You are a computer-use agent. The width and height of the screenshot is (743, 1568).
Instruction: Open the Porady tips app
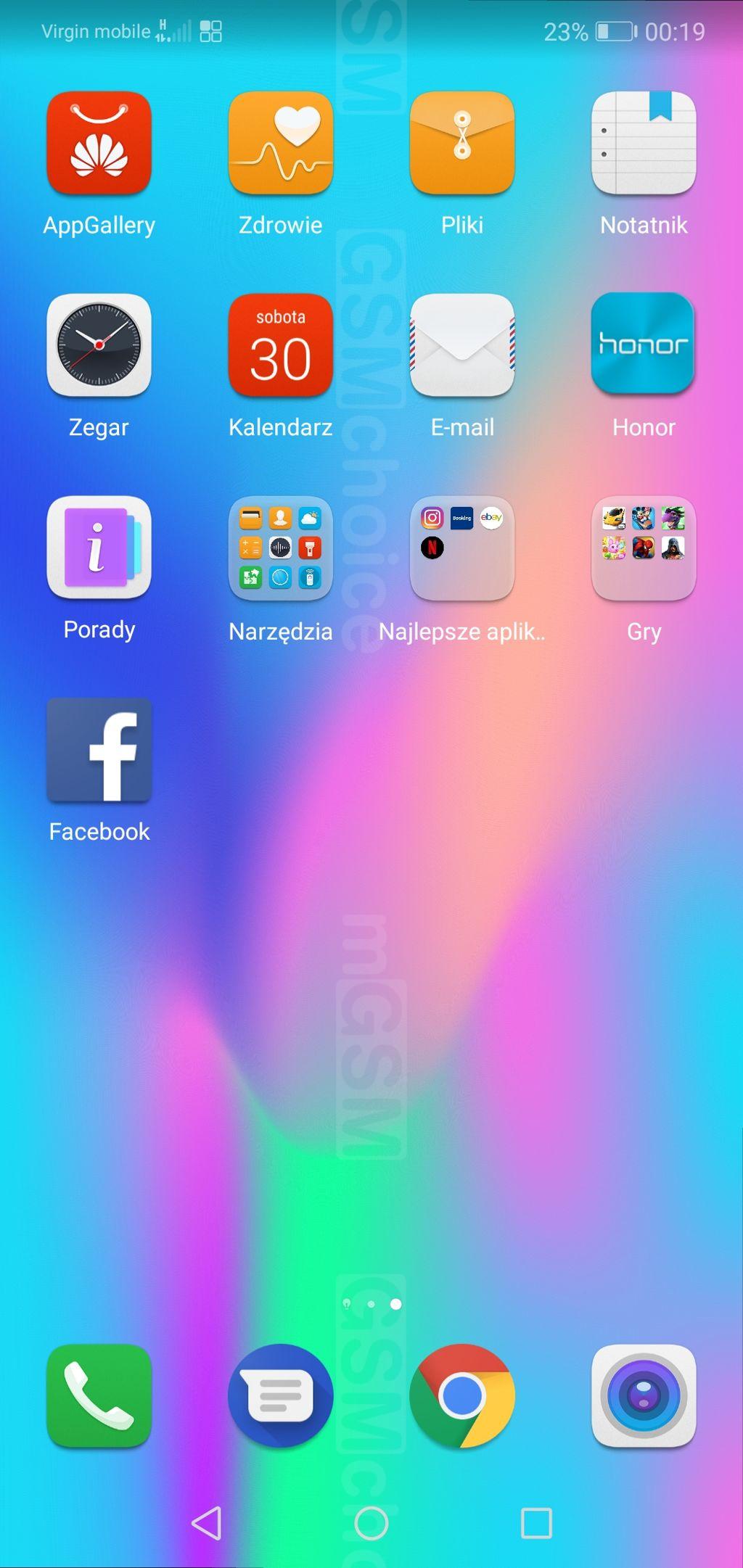click(x=99, y=548)
